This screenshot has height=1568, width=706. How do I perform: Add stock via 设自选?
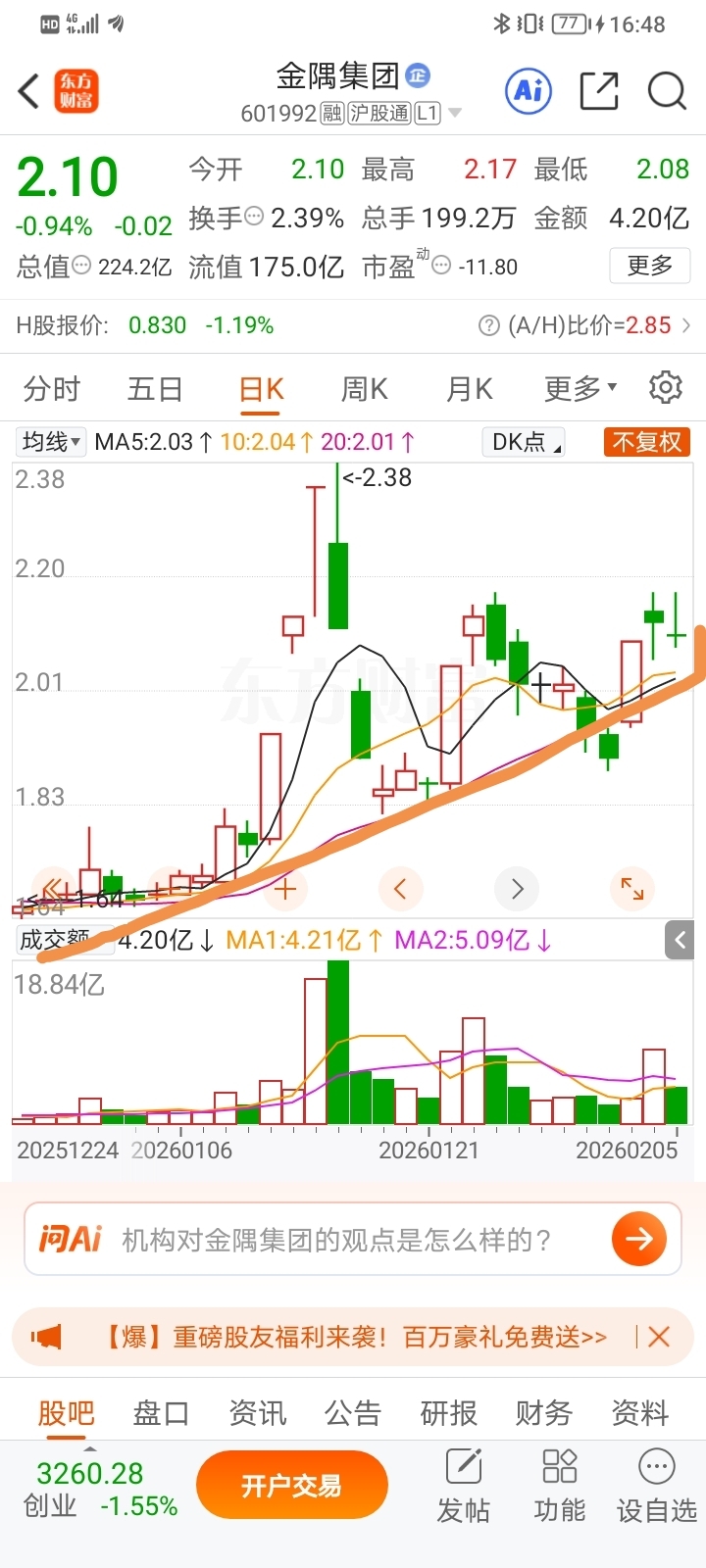click(656, 1488)
